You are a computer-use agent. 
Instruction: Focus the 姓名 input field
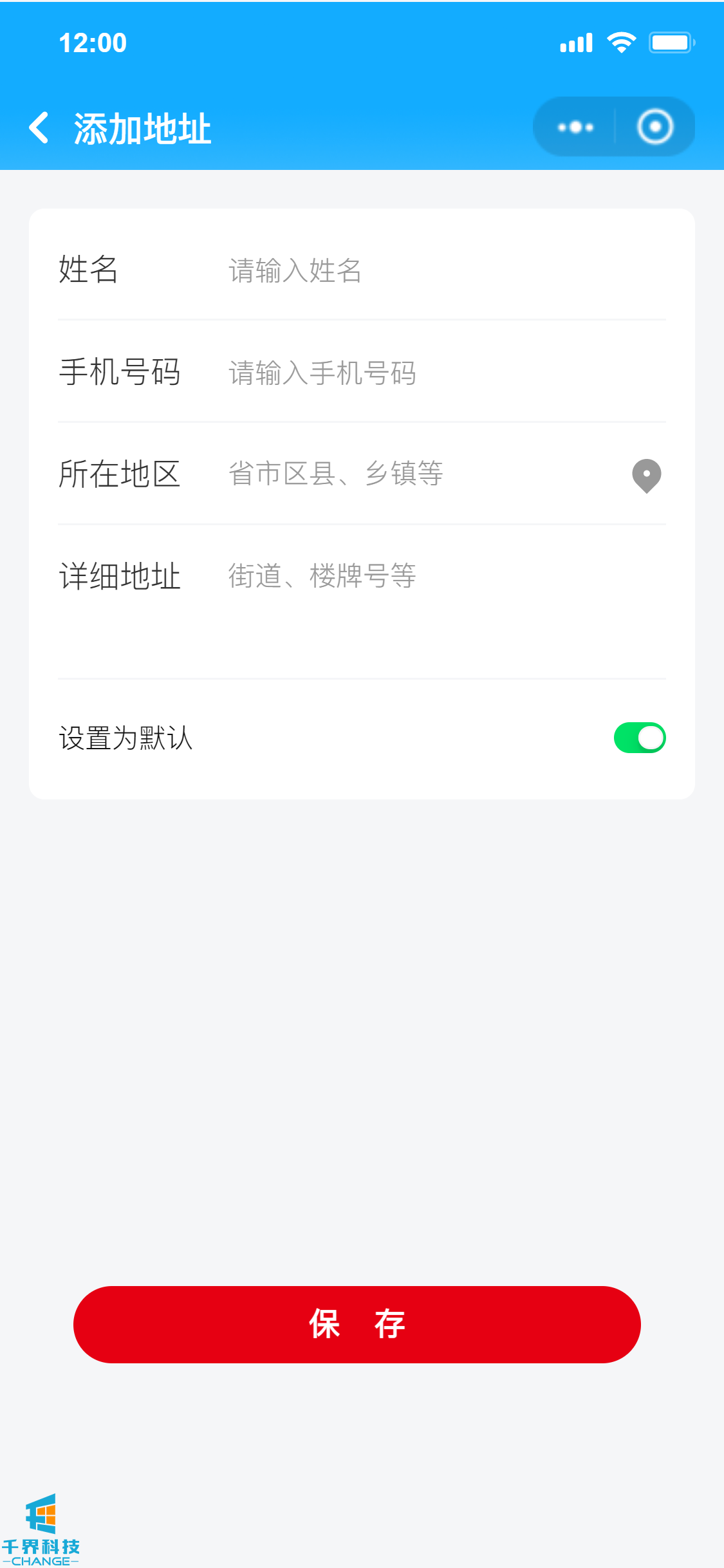[444, 270]
